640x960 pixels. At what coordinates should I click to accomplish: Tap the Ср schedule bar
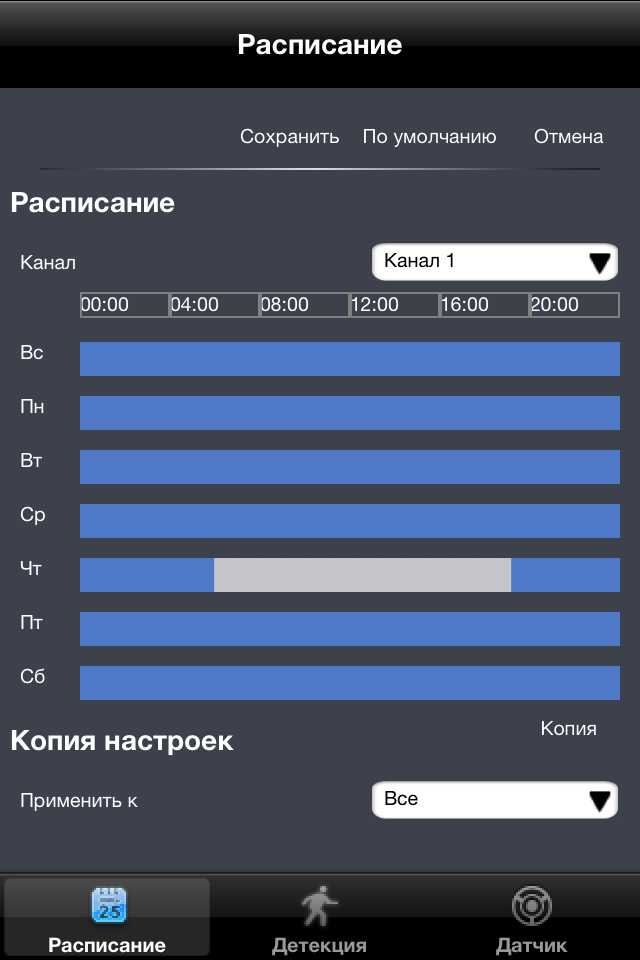[350, 521]
